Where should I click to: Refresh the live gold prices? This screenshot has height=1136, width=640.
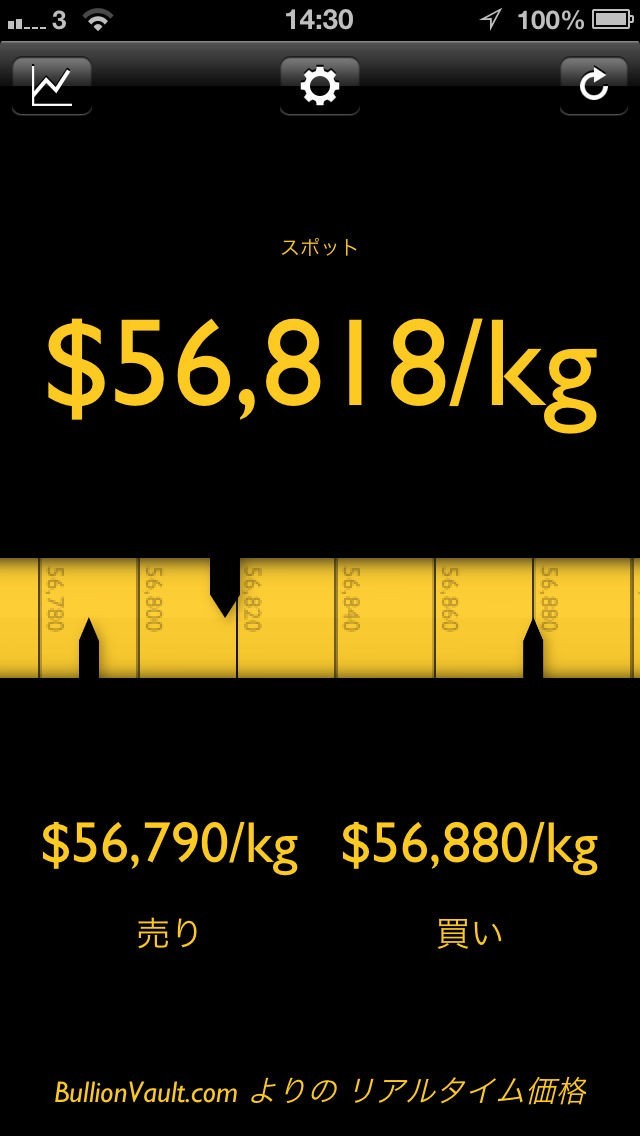point(594,86)
